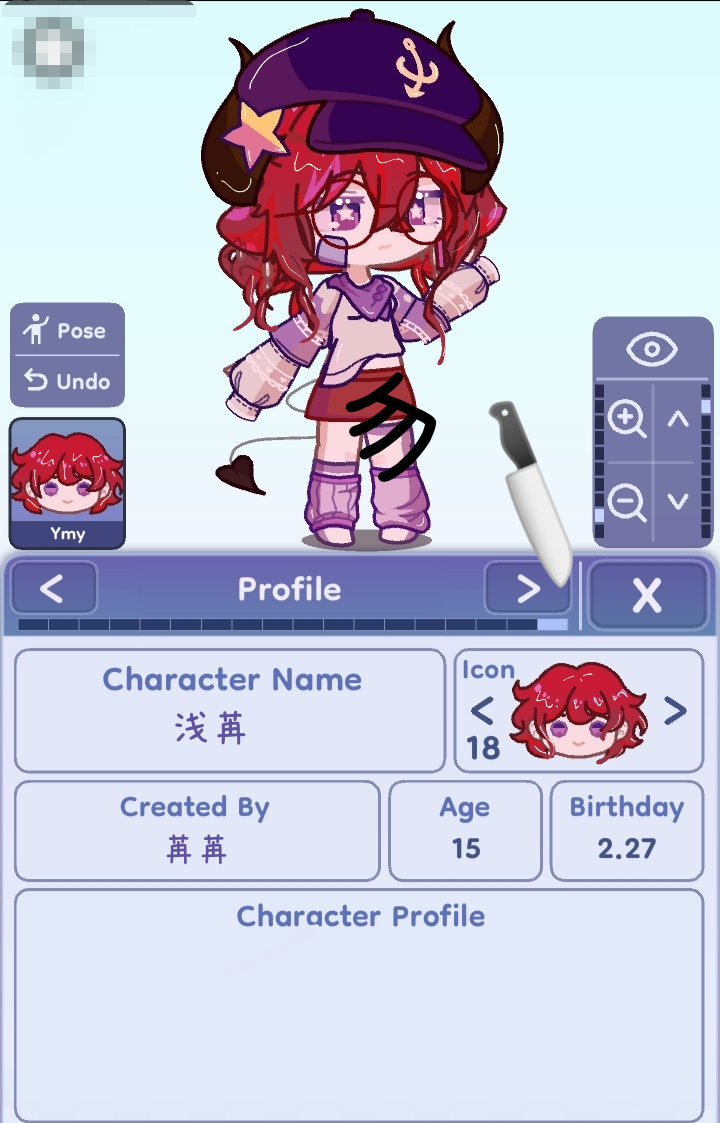Select the Ymy character slot
The width and height of the screenshot is (720, 1123).
tap(67, 483)
